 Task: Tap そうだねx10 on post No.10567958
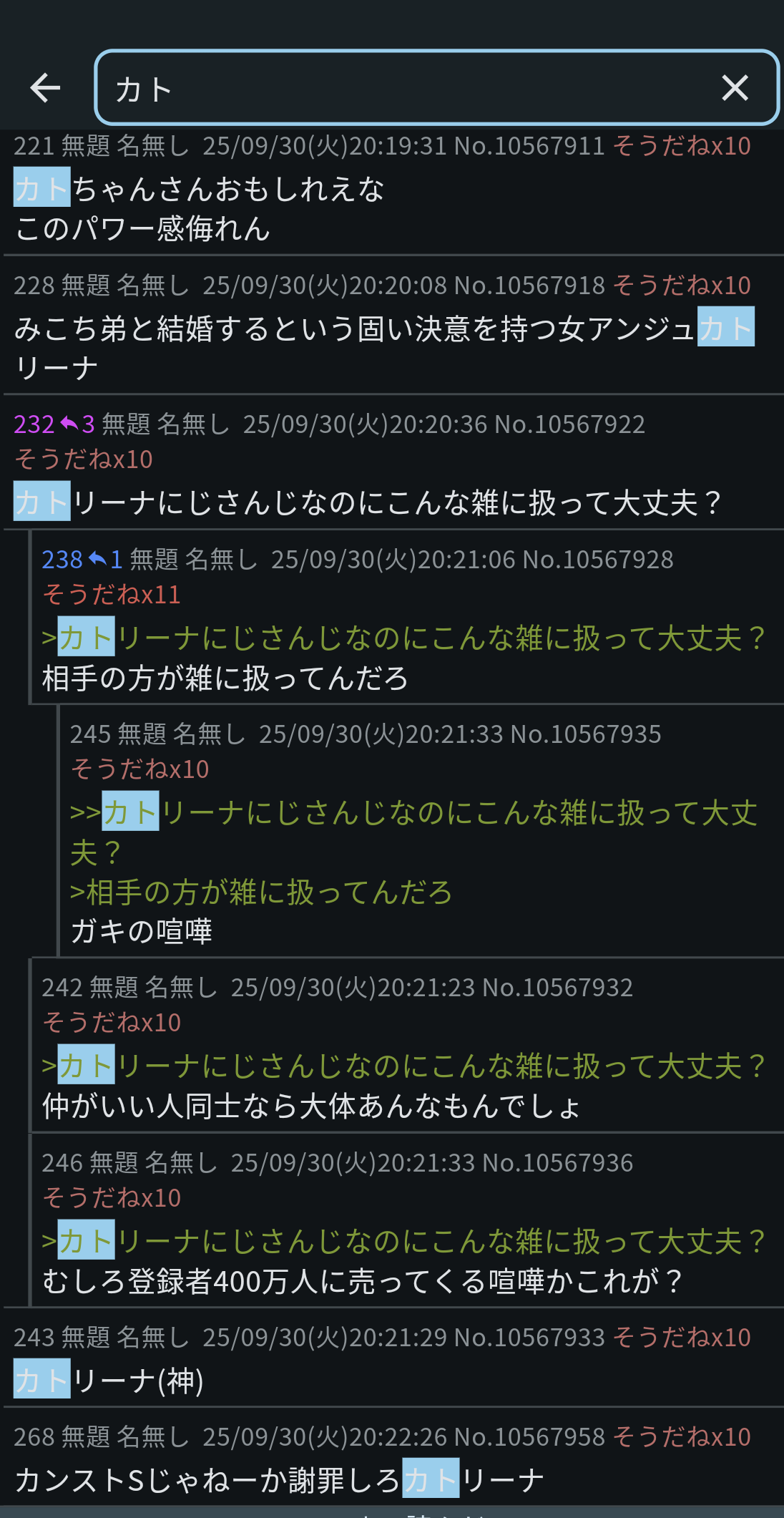pyautogui.click(x=682, y=1436)
